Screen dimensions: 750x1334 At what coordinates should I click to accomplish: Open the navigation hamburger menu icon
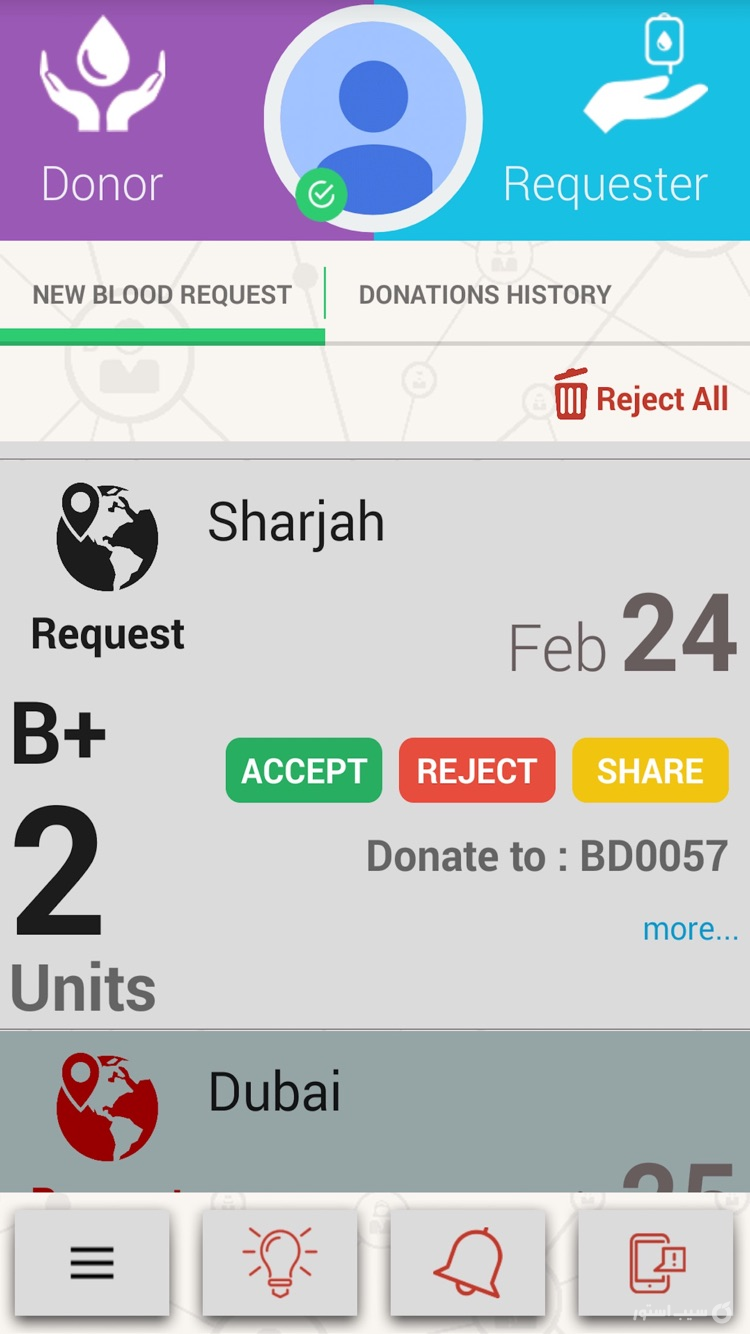pos(91,1261)
